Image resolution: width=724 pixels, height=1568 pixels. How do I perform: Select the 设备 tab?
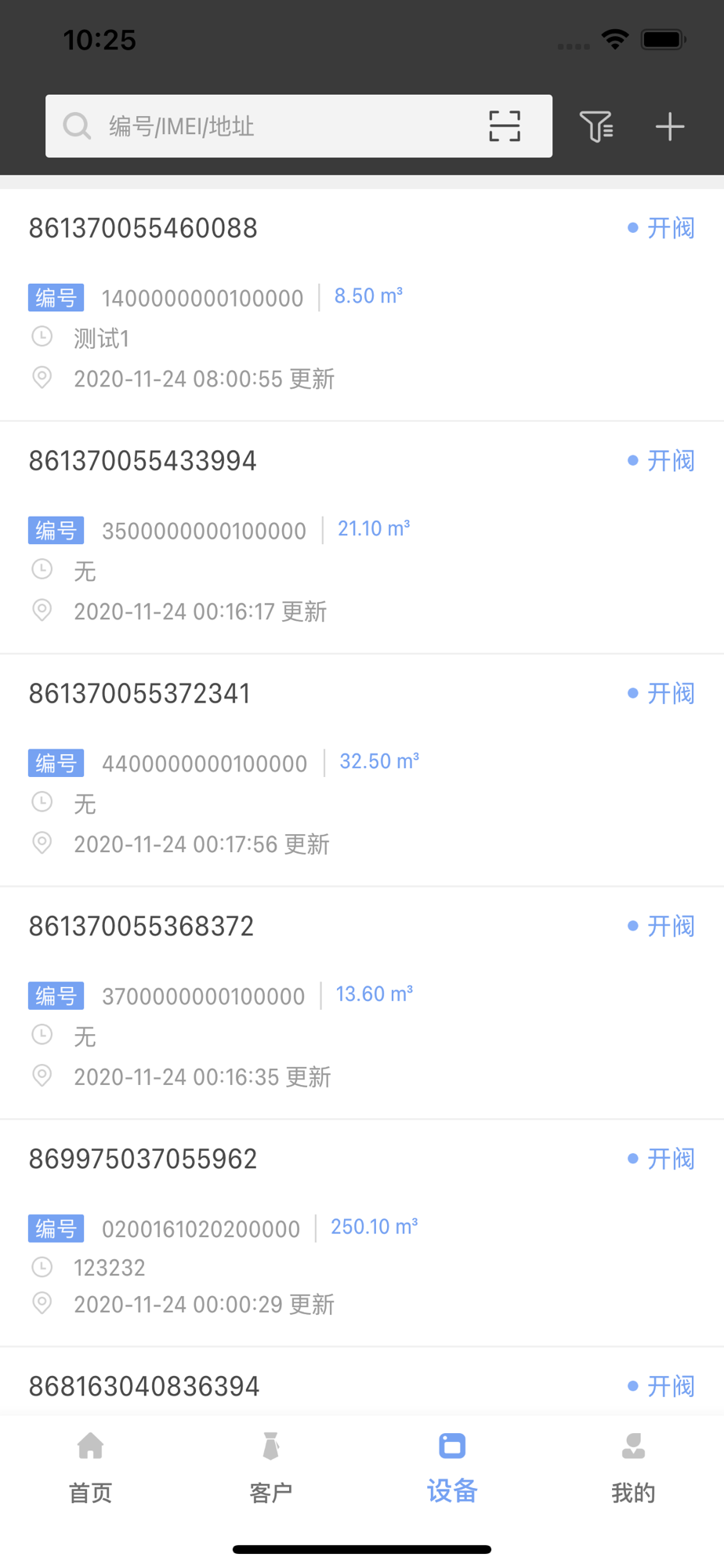[x=452, y=1468]
